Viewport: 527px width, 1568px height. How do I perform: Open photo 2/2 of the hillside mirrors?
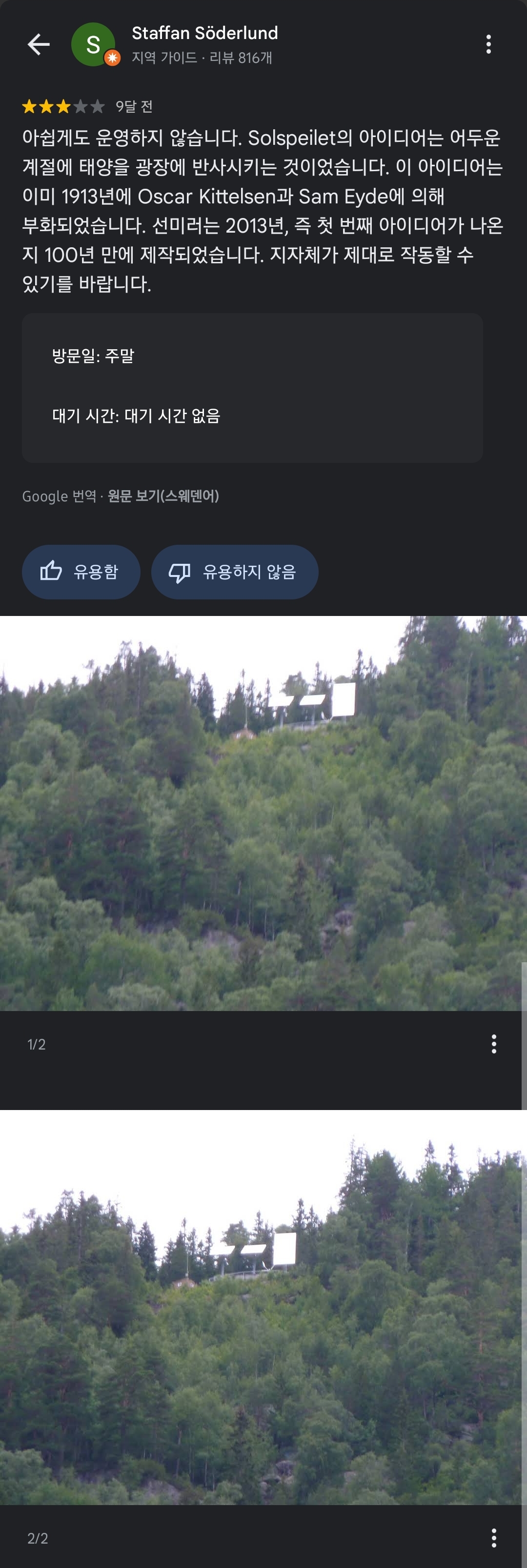262,1307
